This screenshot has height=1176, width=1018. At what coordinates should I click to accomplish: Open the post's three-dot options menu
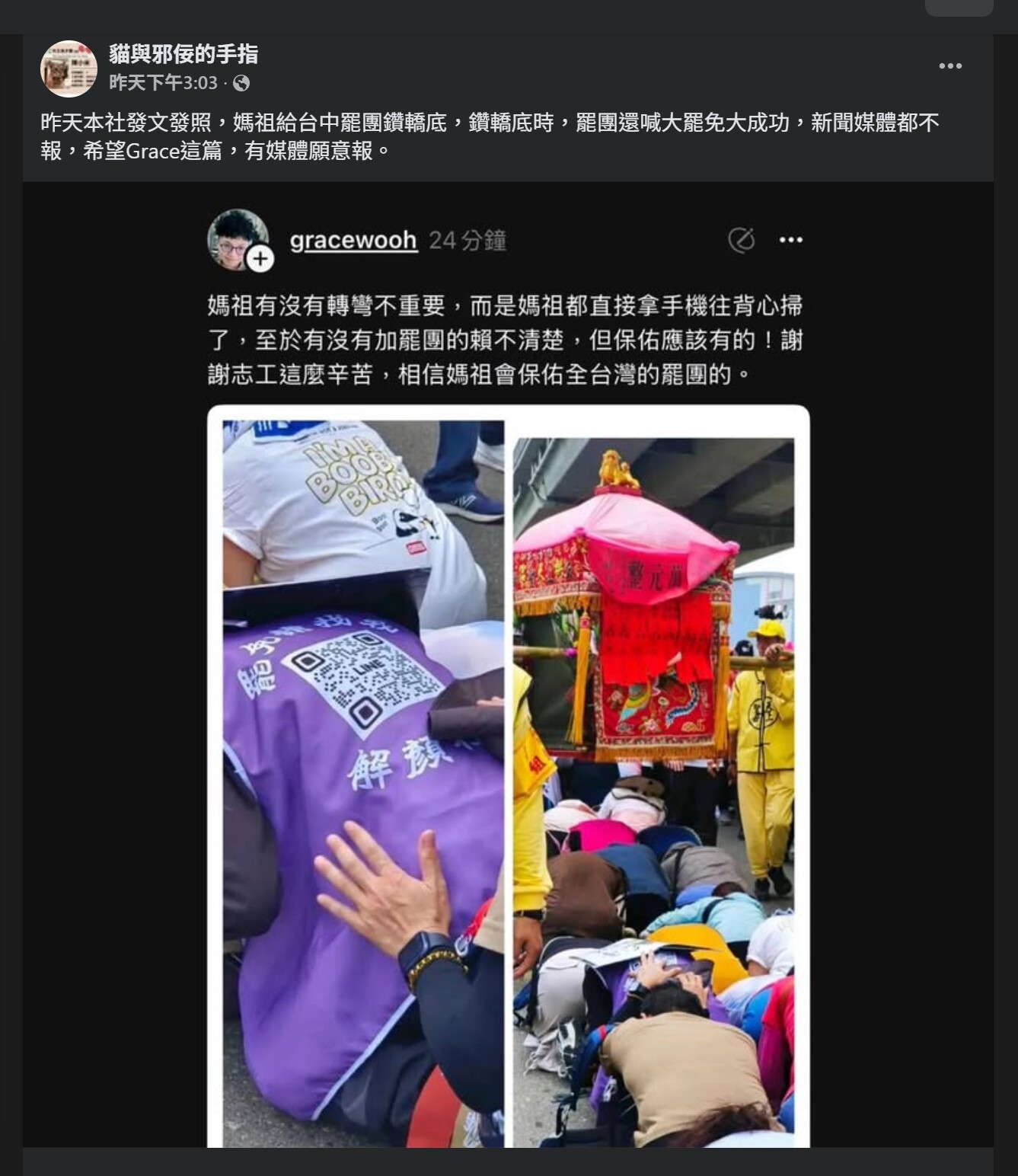(949, 66)
